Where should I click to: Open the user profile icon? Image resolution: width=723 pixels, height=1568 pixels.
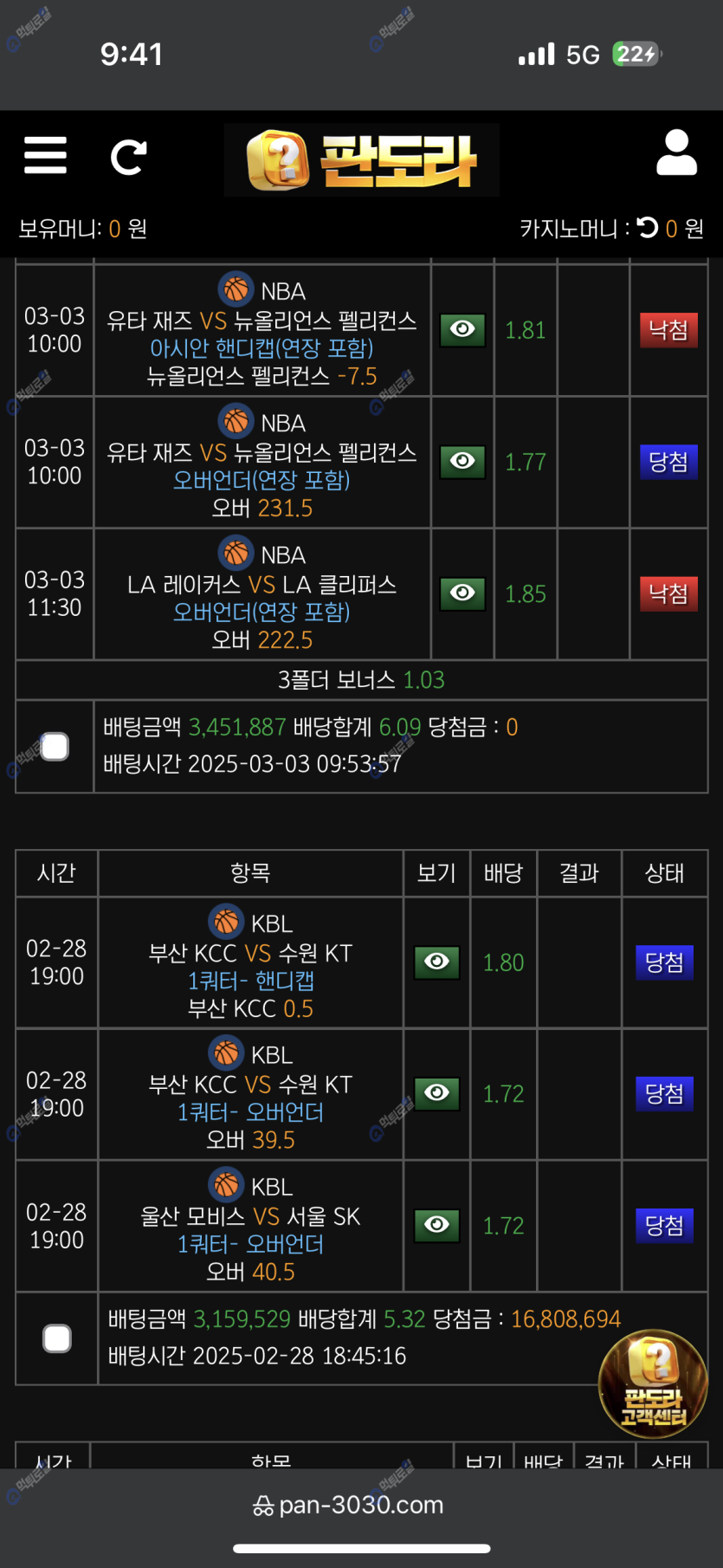pos(676,152)
